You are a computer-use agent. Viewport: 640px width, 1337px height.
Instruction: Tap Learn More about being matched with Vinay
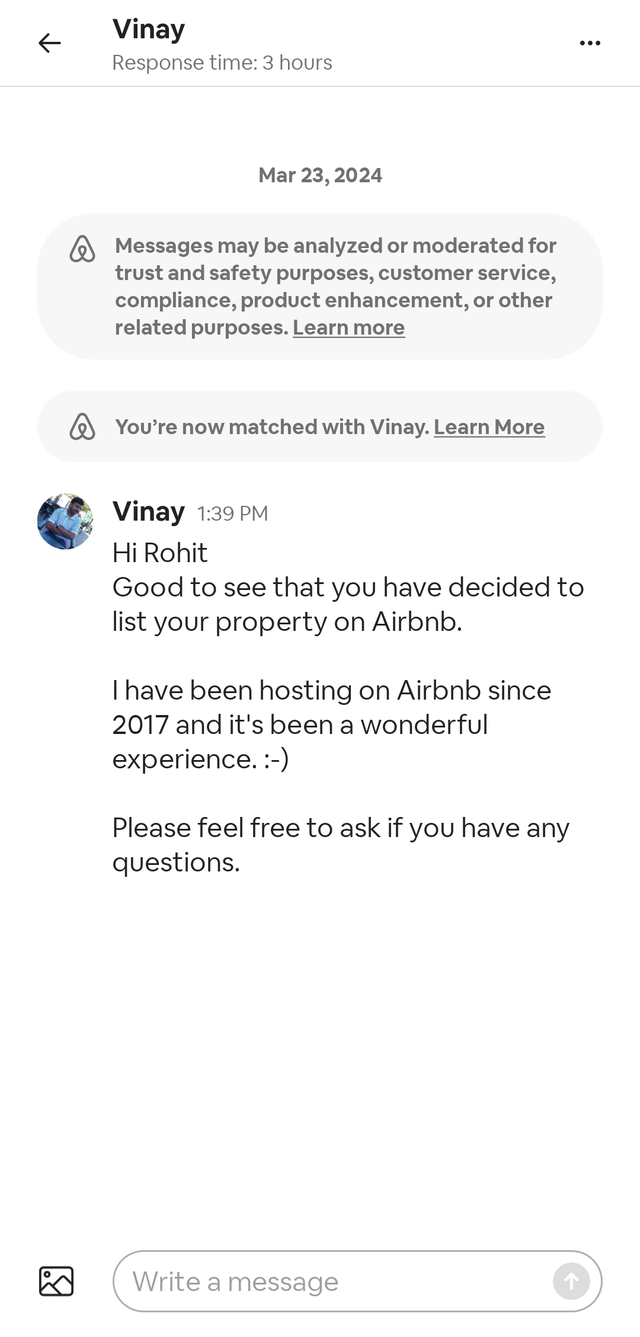[x=489, y=427]
